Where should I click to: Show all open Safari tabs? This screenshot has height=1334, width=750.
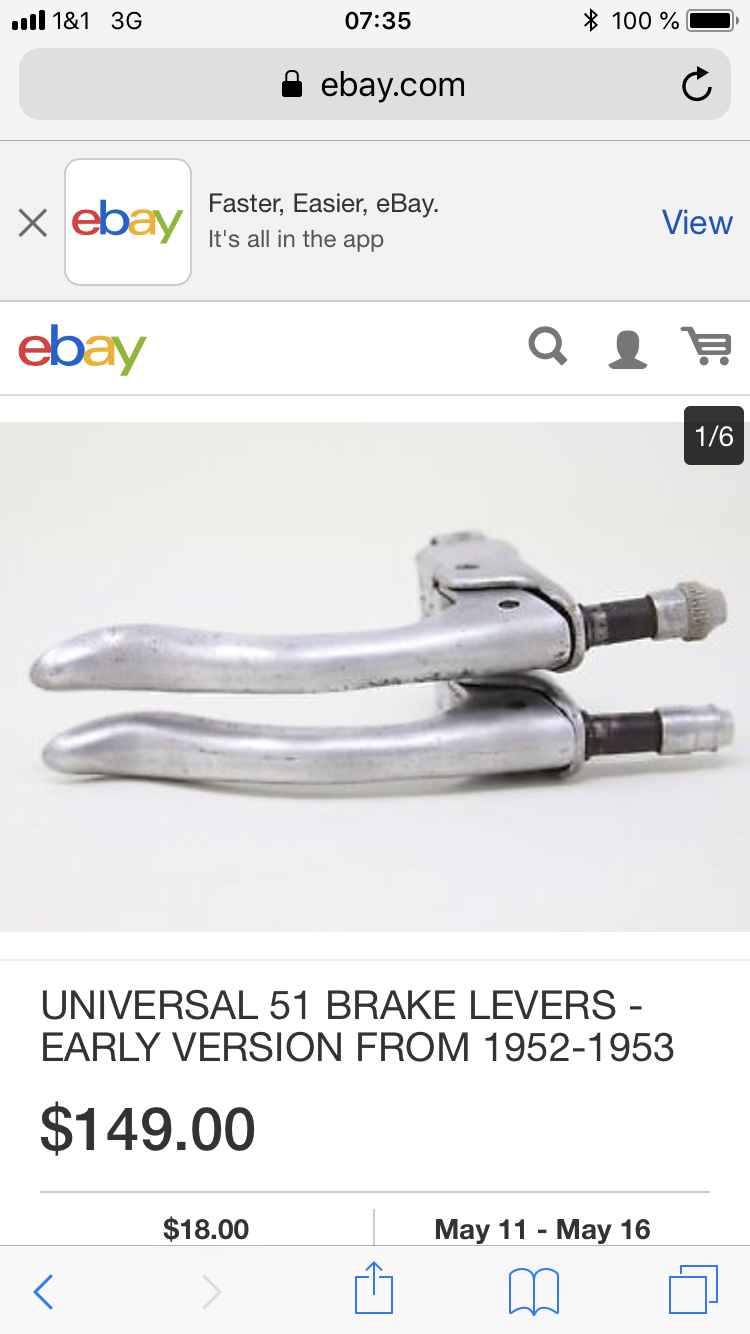pyautogui.click(x=693, y=1290)
